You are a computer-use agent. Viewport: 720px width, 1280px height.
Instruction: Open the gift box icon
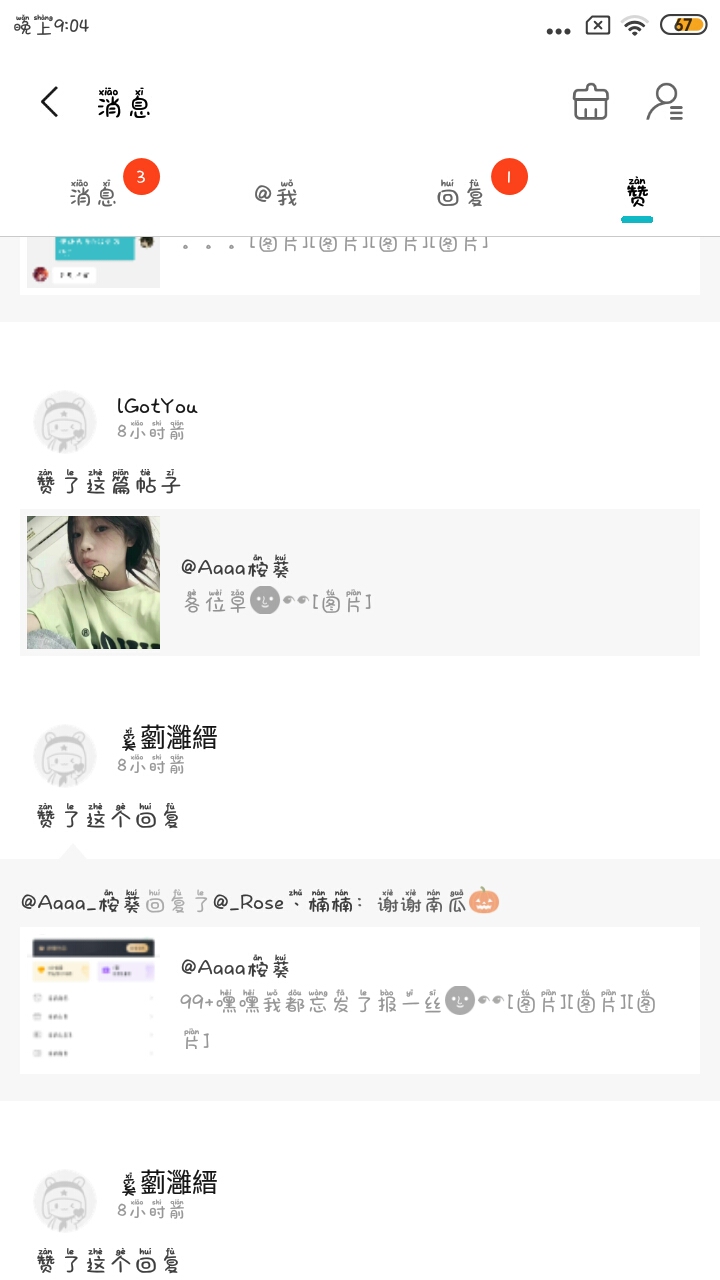click(x=590, y=102)
